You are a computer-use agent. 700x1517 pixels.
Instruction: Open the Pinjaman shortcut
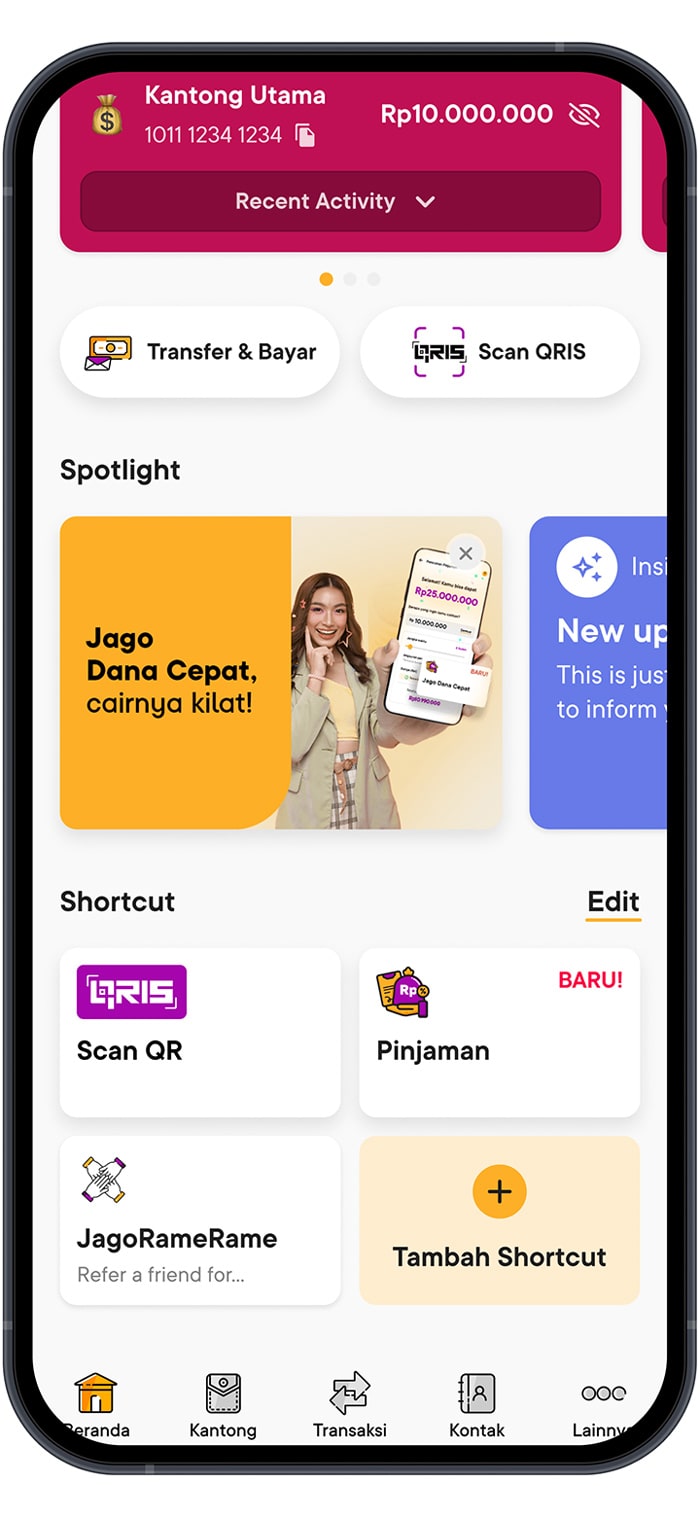click(x=499, y=1032)
